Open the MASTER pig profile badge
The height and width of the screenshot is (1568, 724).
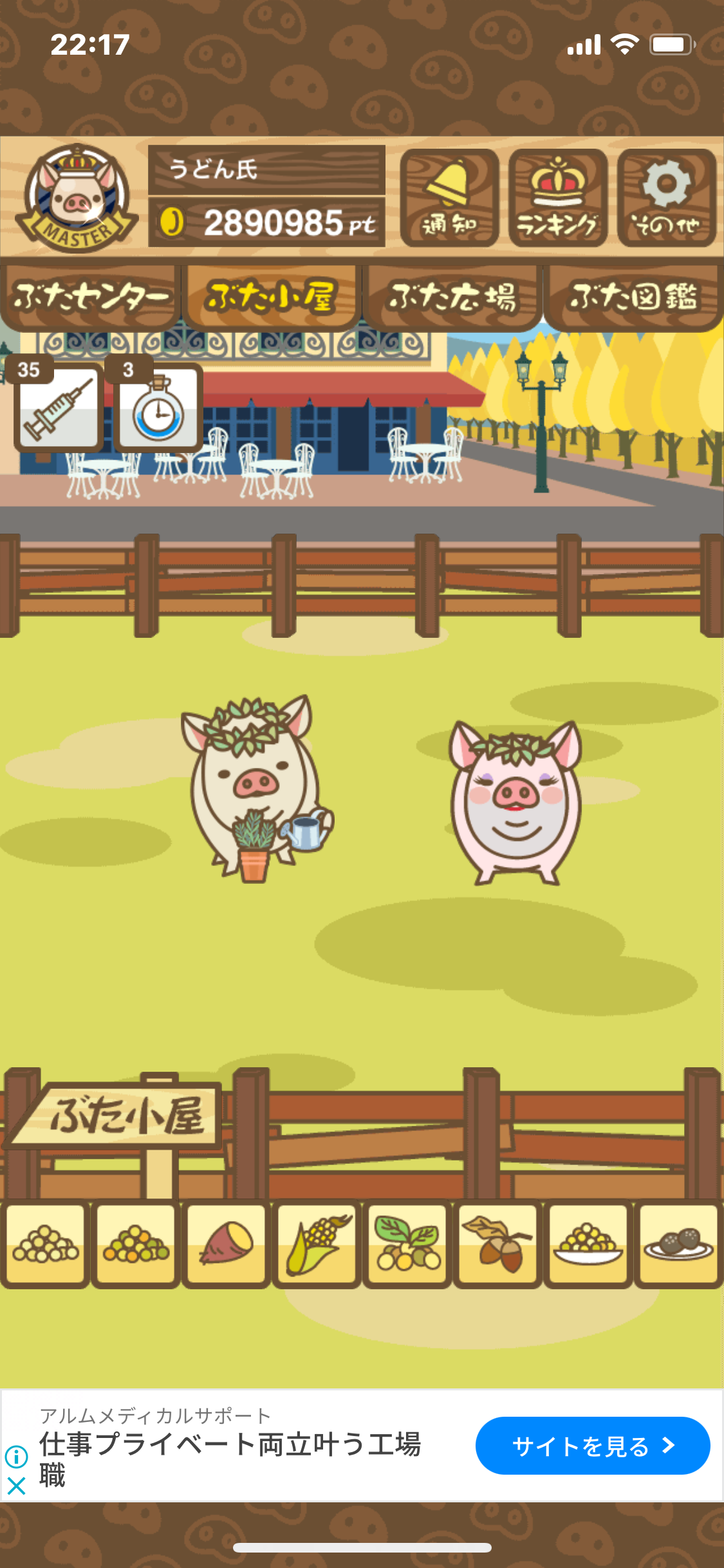[77, 198]
